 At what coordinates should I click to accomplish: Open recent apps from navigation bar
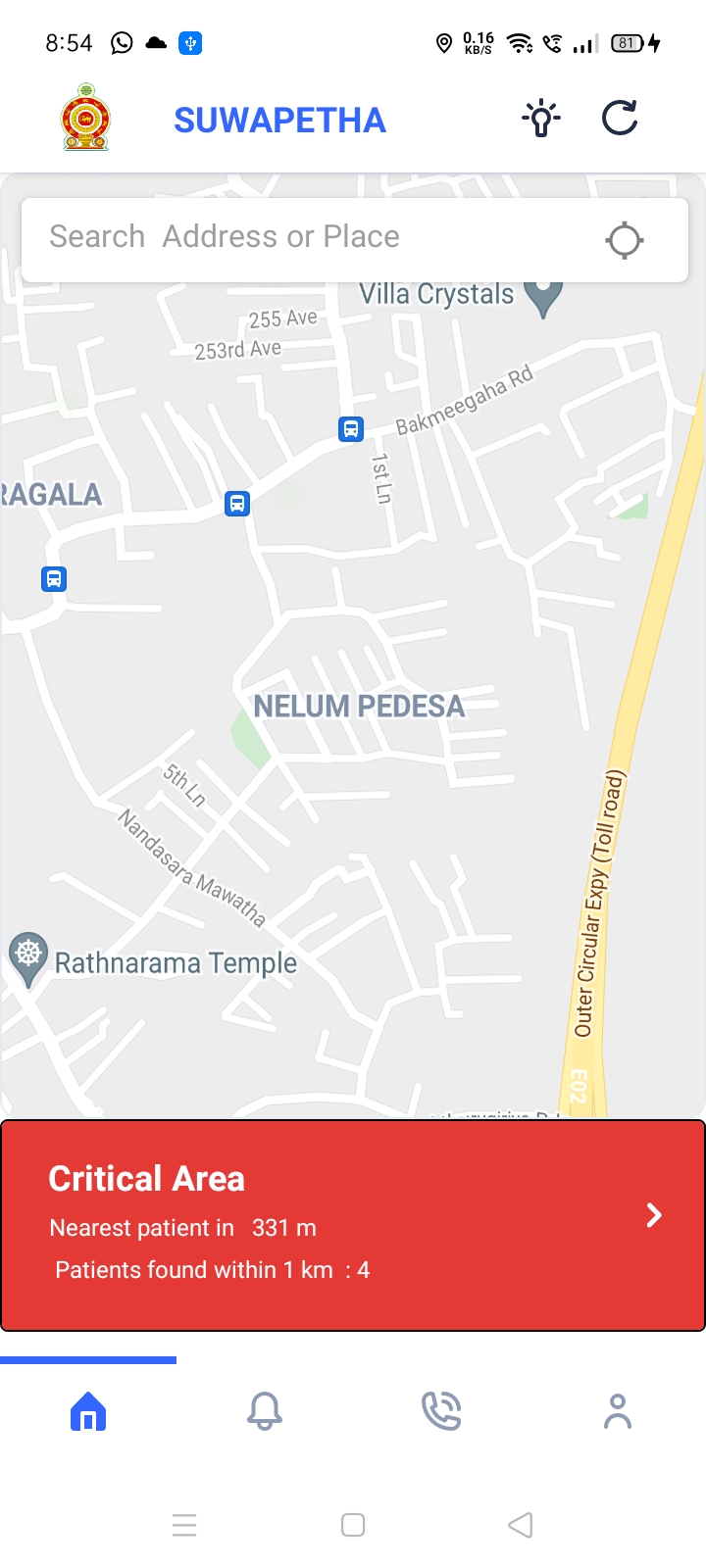[x=184, y=1525]
